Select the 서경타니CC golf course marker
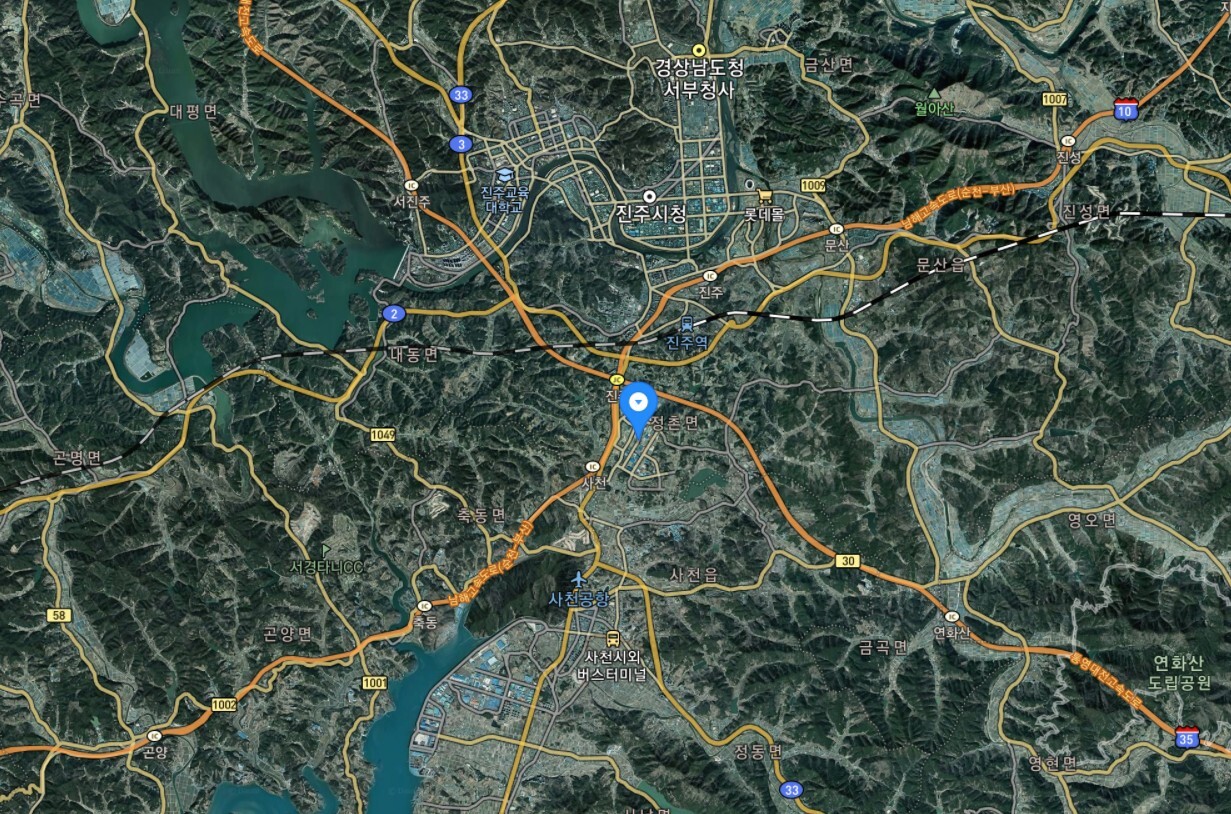1231x814 pixels. (325, 551)
